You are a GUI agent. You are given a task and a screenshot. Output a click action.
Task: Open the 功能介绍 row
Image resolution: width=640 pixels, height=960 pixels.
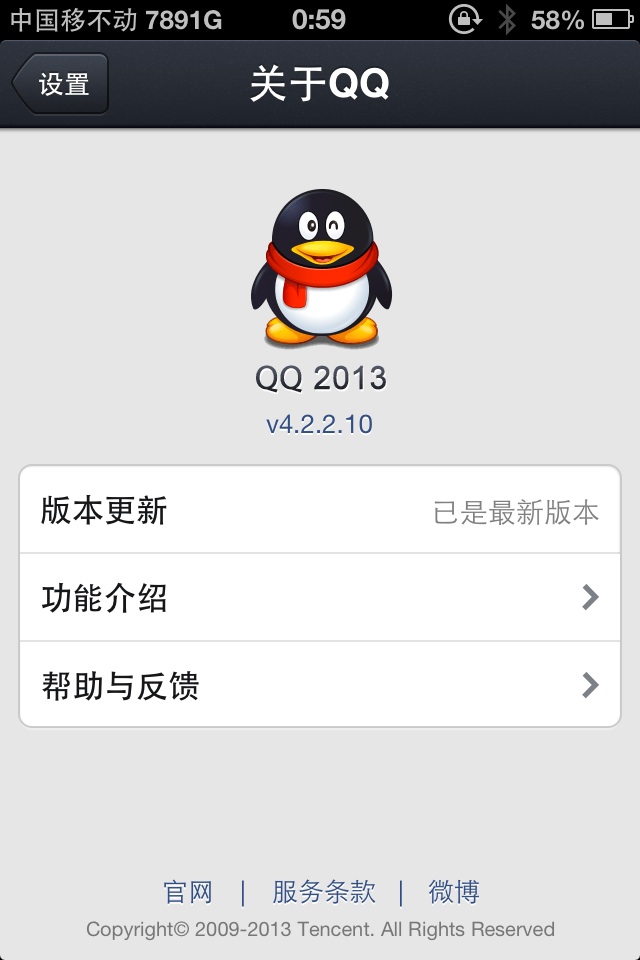(x=320, y=598)
